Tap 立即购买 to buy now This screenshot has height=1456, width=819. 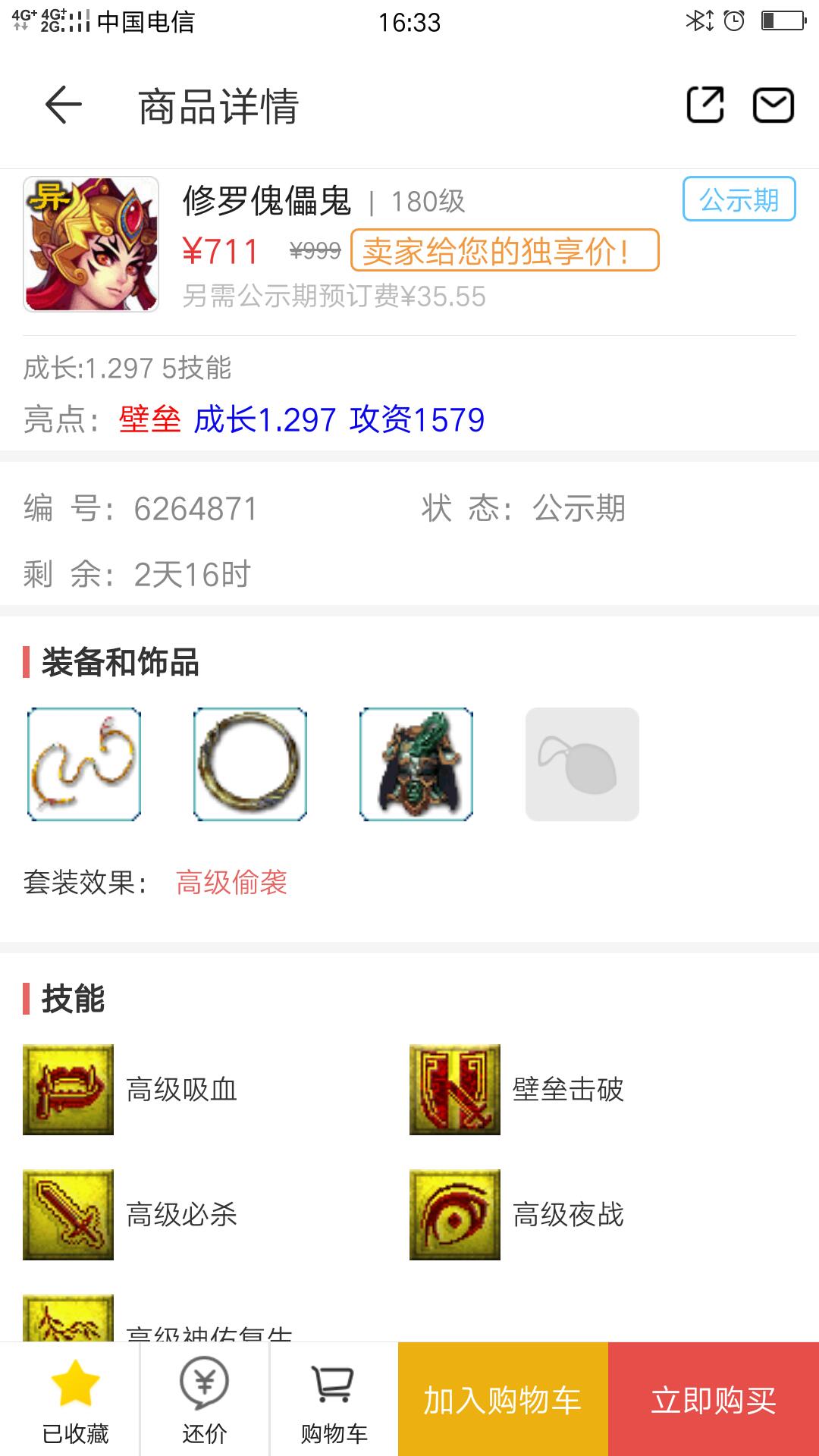[x=714, y=1399]
